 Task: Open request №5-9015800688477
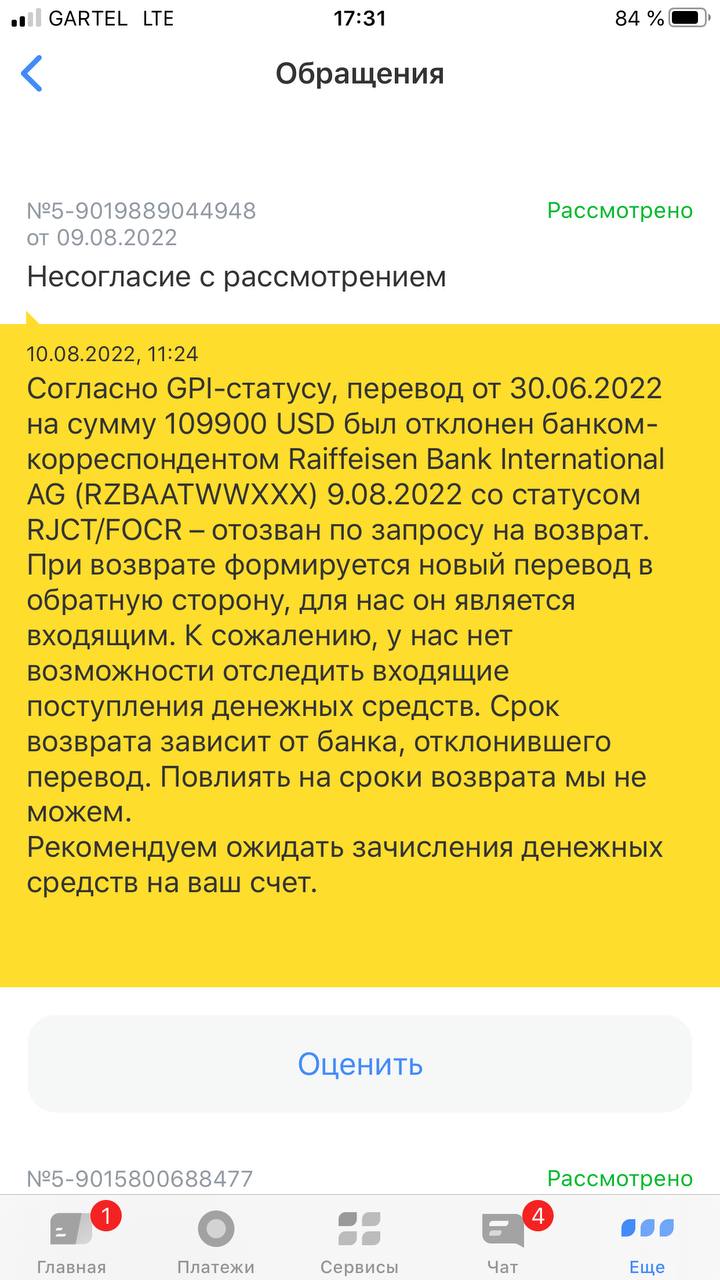click(140, 1179)
